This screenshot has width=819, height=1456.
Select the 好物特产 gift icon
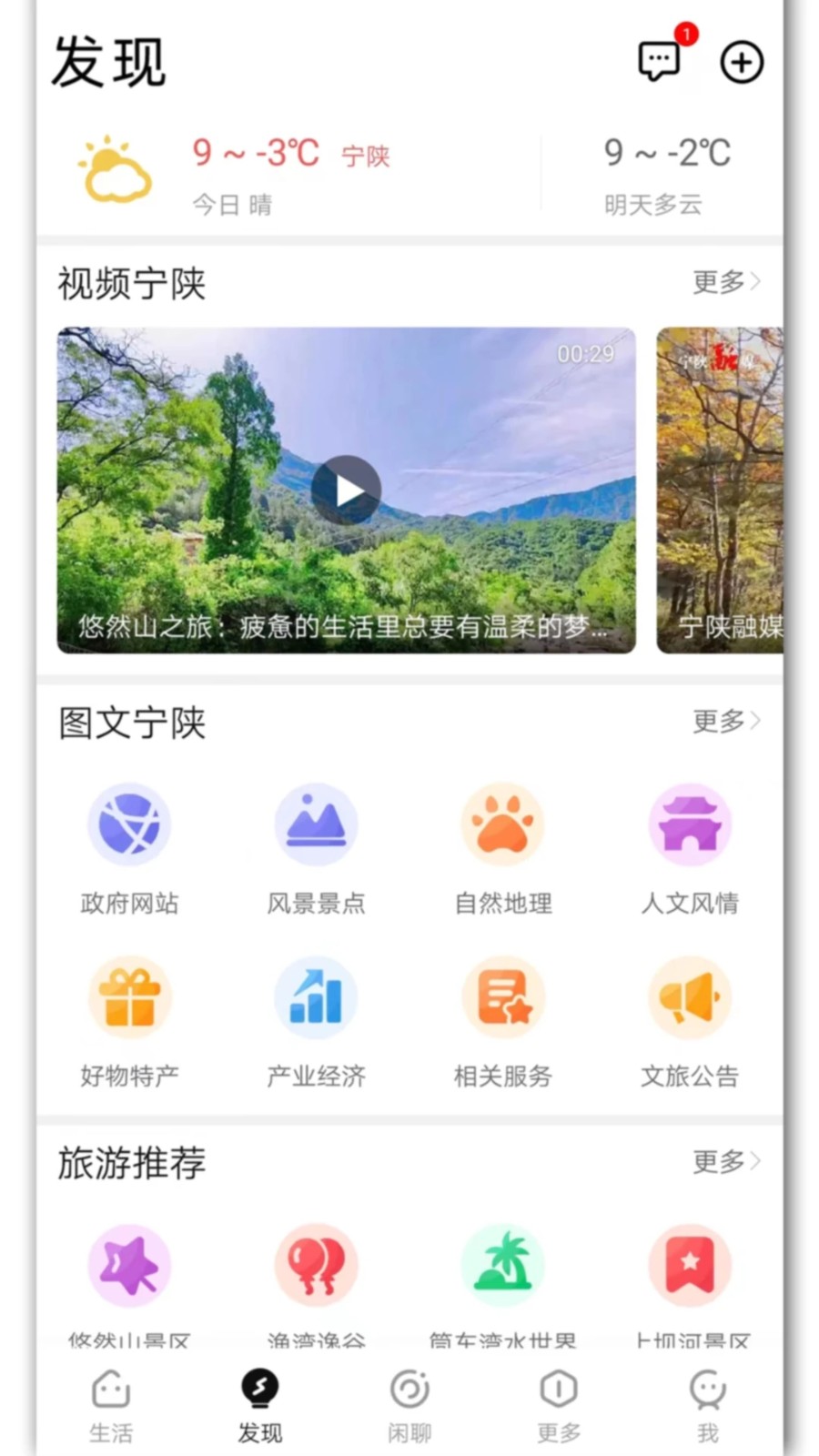pos(129,996)
